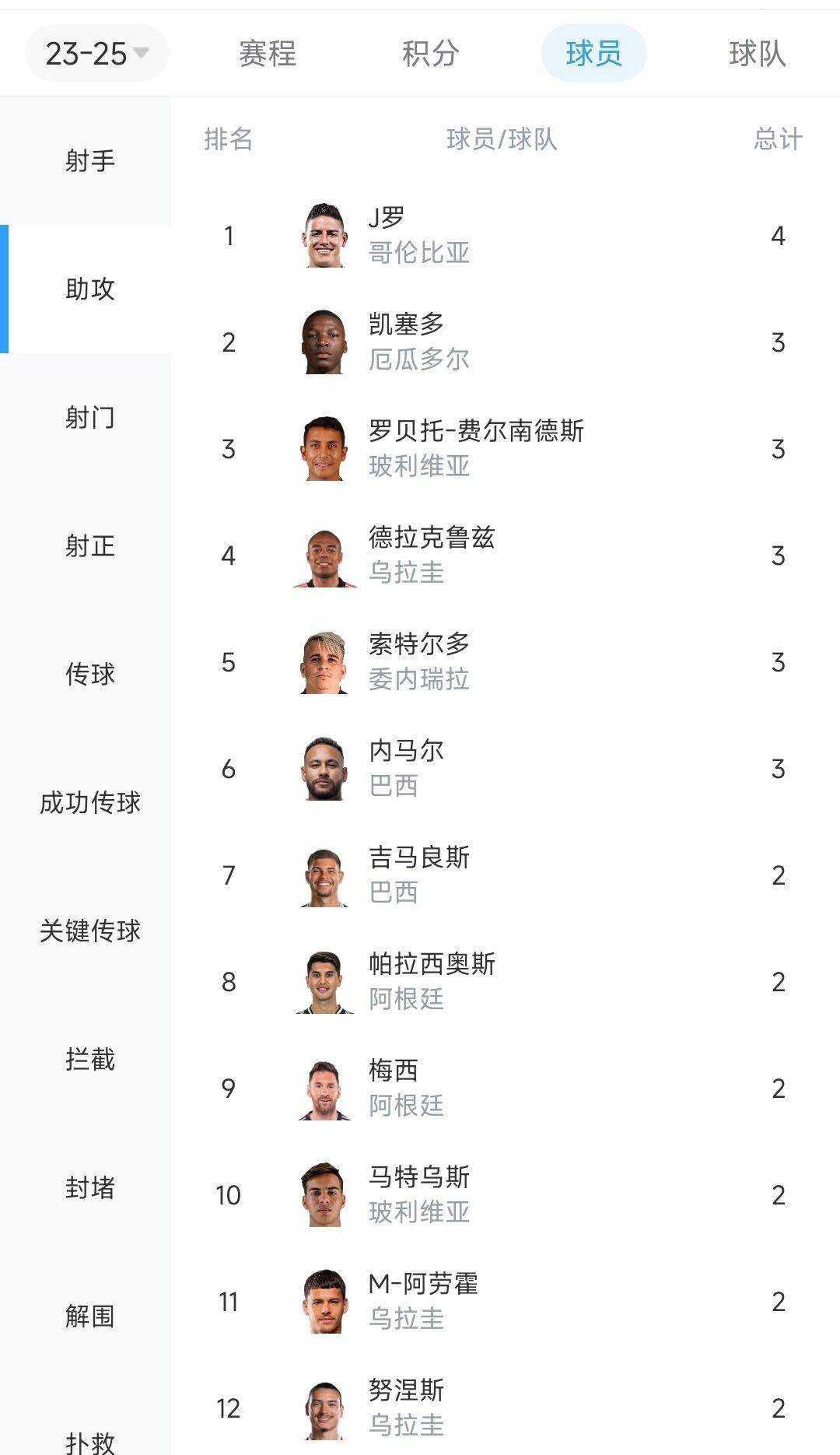Select the 传球 category
Image resolution: width=840 pixels, height=1455 pixels.
click(x=89, y=675)
